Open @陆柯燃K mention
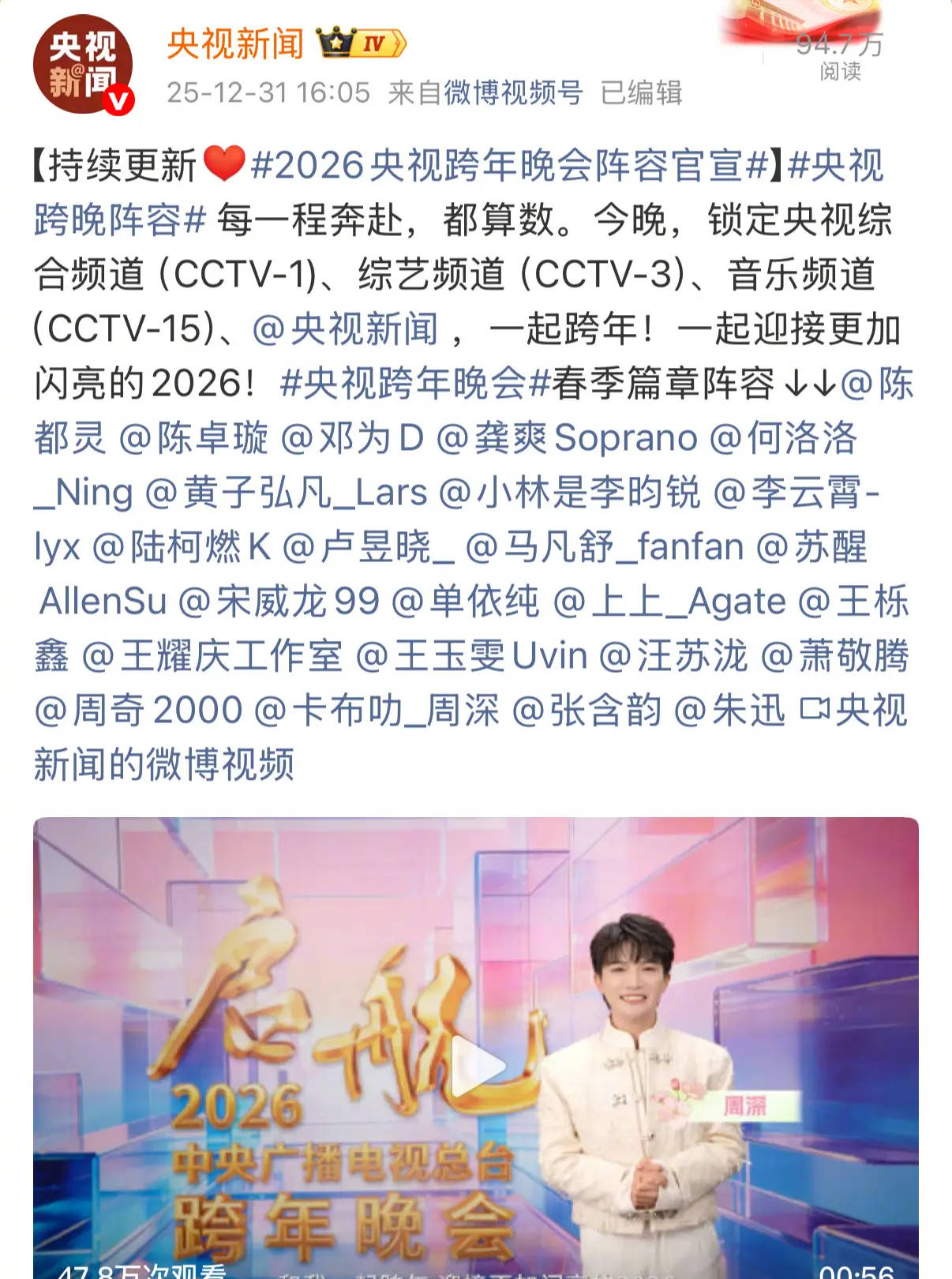The height and width of the screenshot is (1279, 952). [x=182, y=547]
